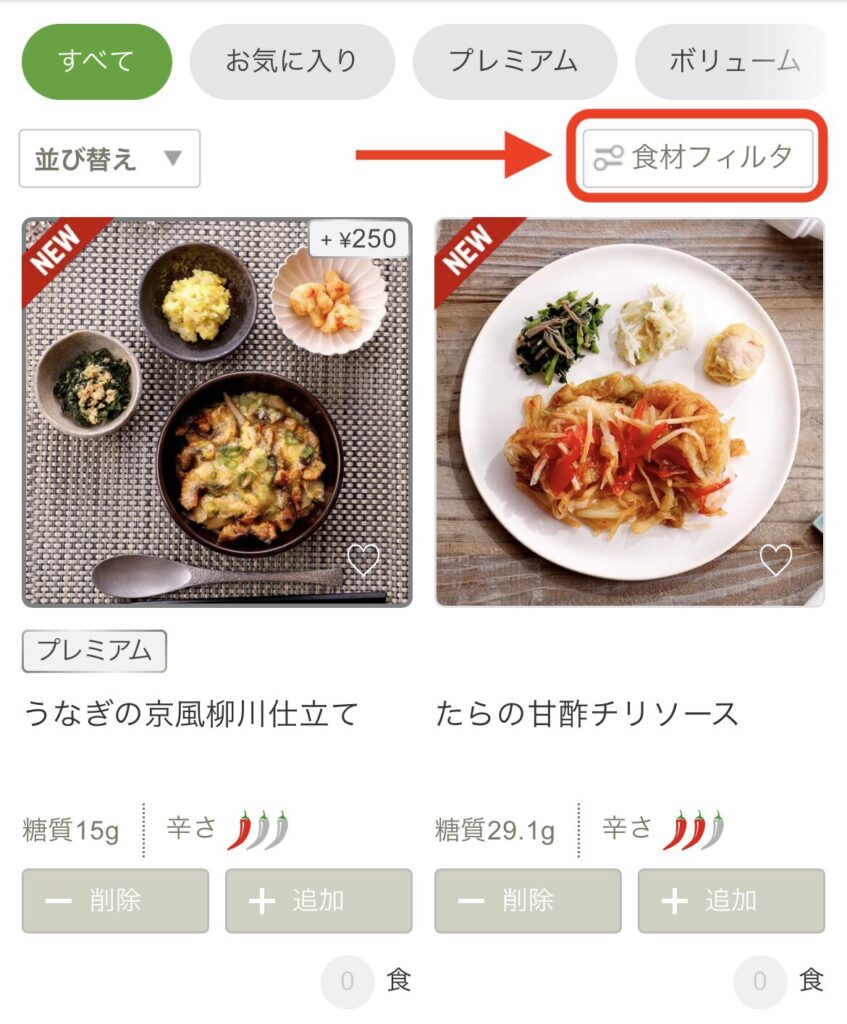This screenshot has height=1024, width=847.
Task: Switch to the プレミアム chip
Action: [513, 61]
